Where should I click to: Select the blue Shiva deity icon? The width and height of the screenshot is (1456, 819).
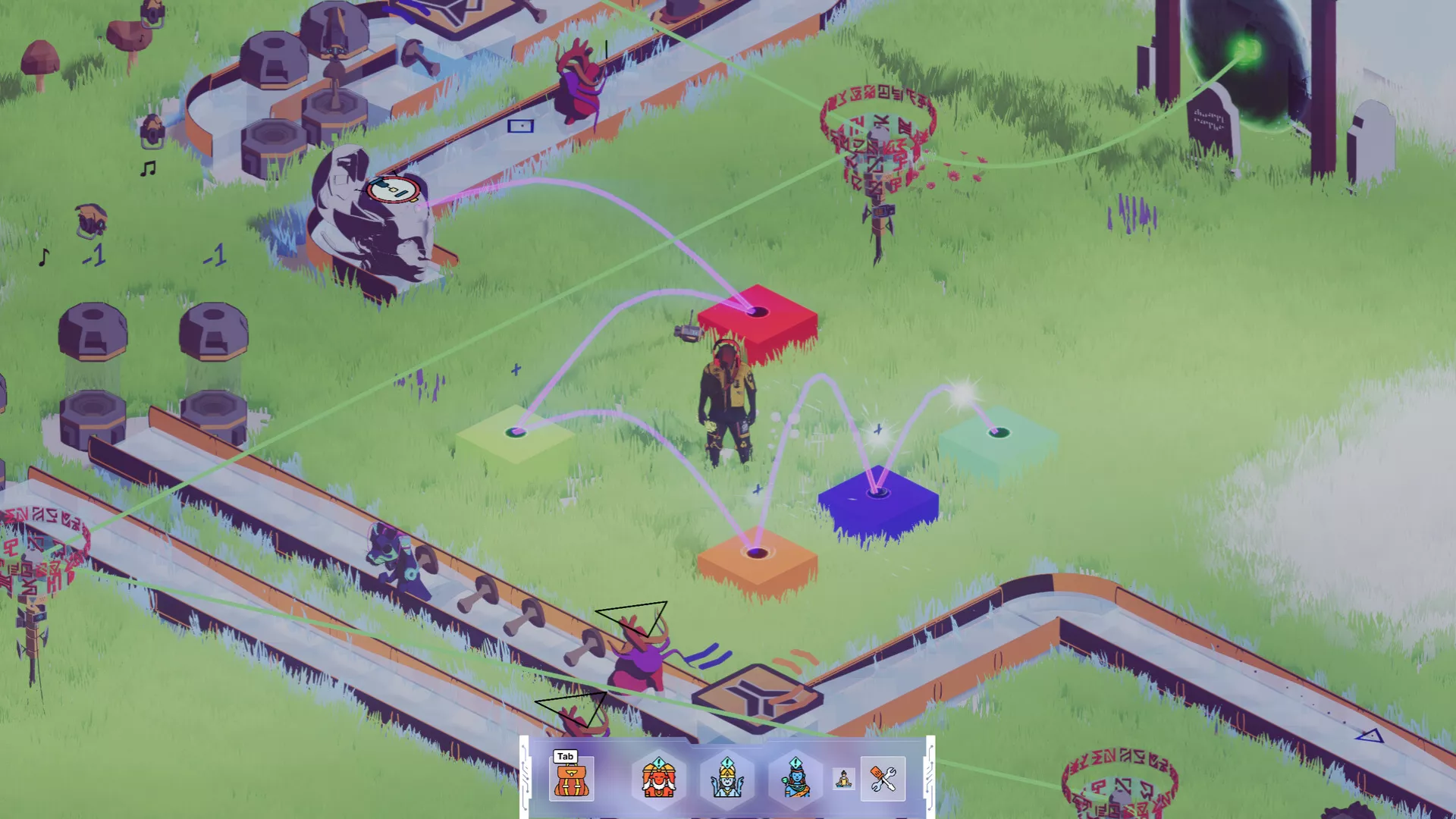pyautogui.click(x=795, y=779)
